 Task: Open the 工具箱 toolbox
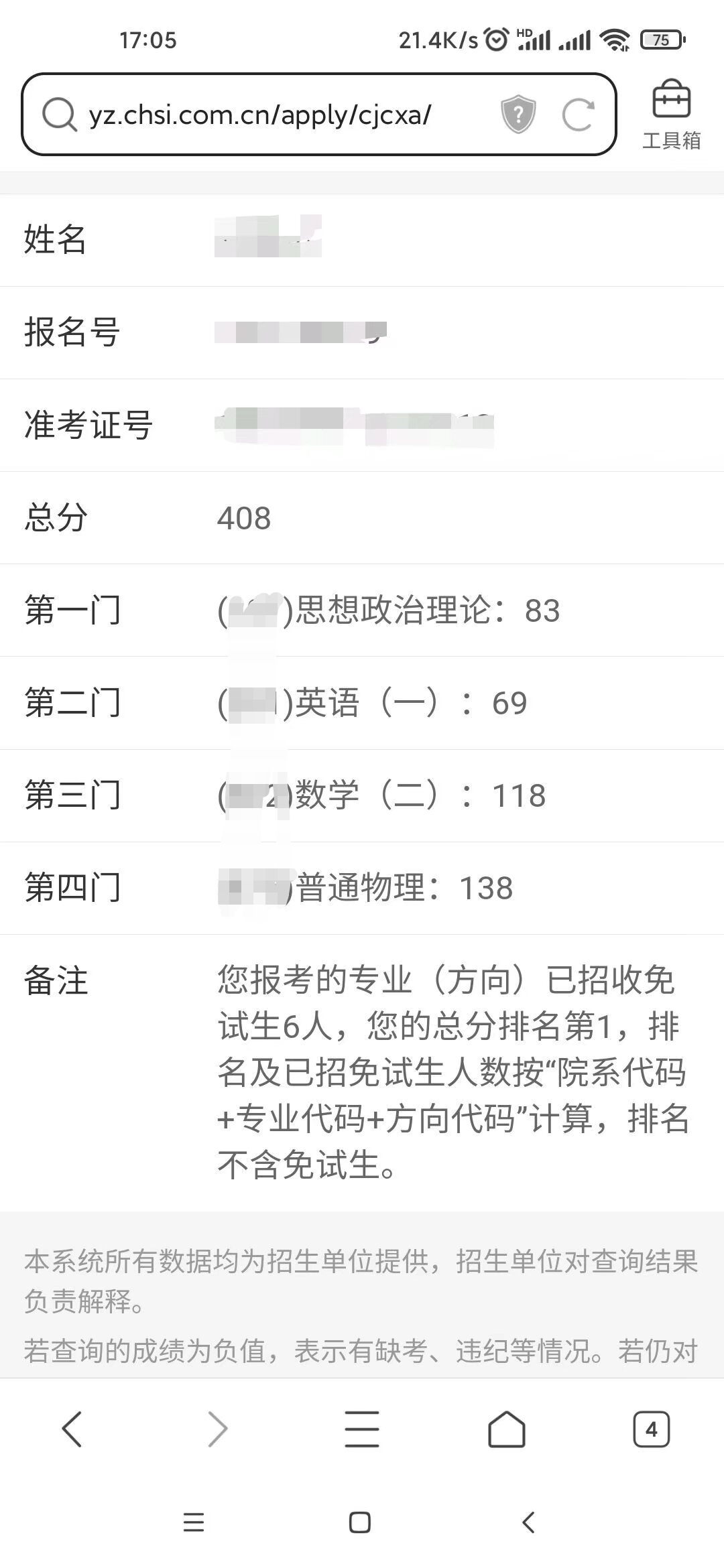coord(671,115)
